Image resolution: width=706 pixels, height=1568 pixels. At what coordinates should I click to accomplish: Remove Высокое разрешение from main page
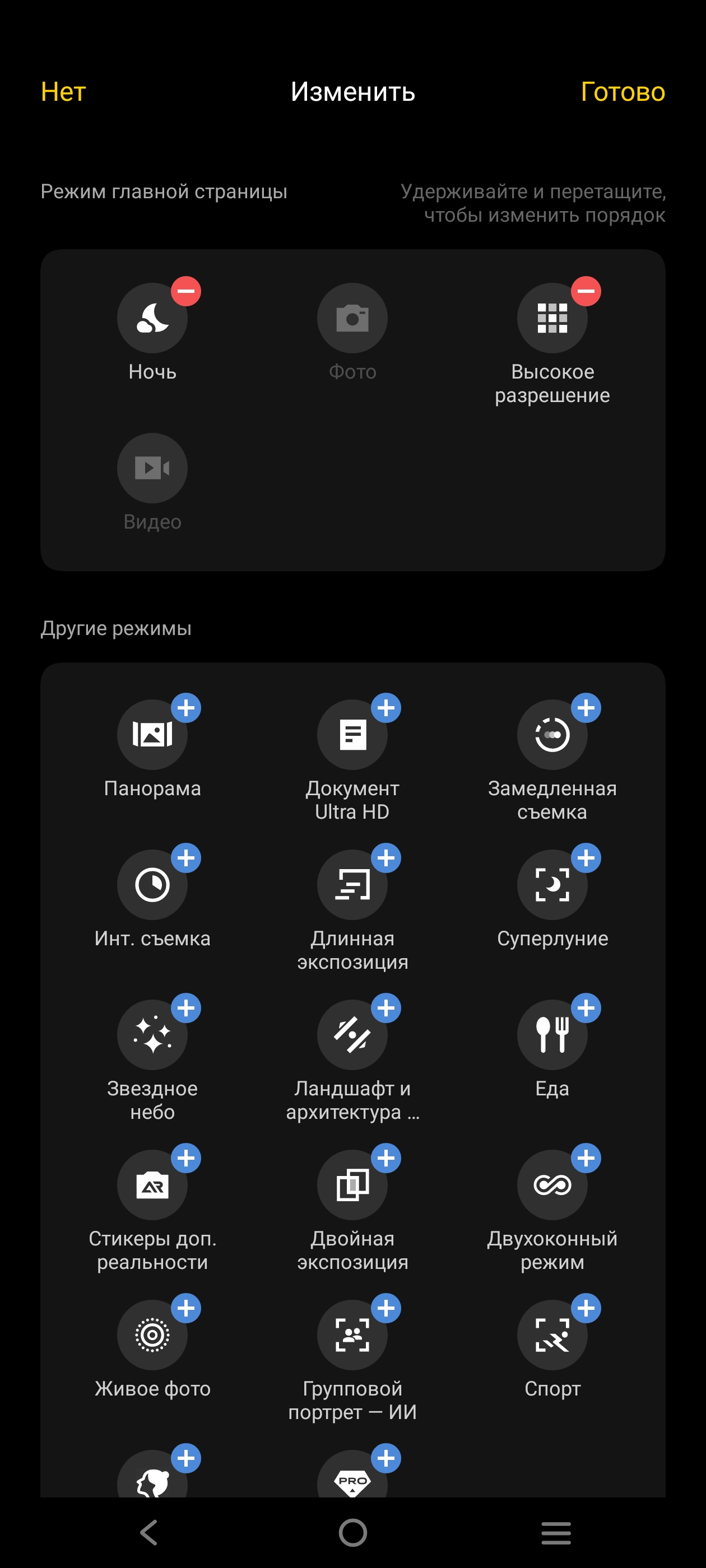pyautogui.click(x=586, y=292)
